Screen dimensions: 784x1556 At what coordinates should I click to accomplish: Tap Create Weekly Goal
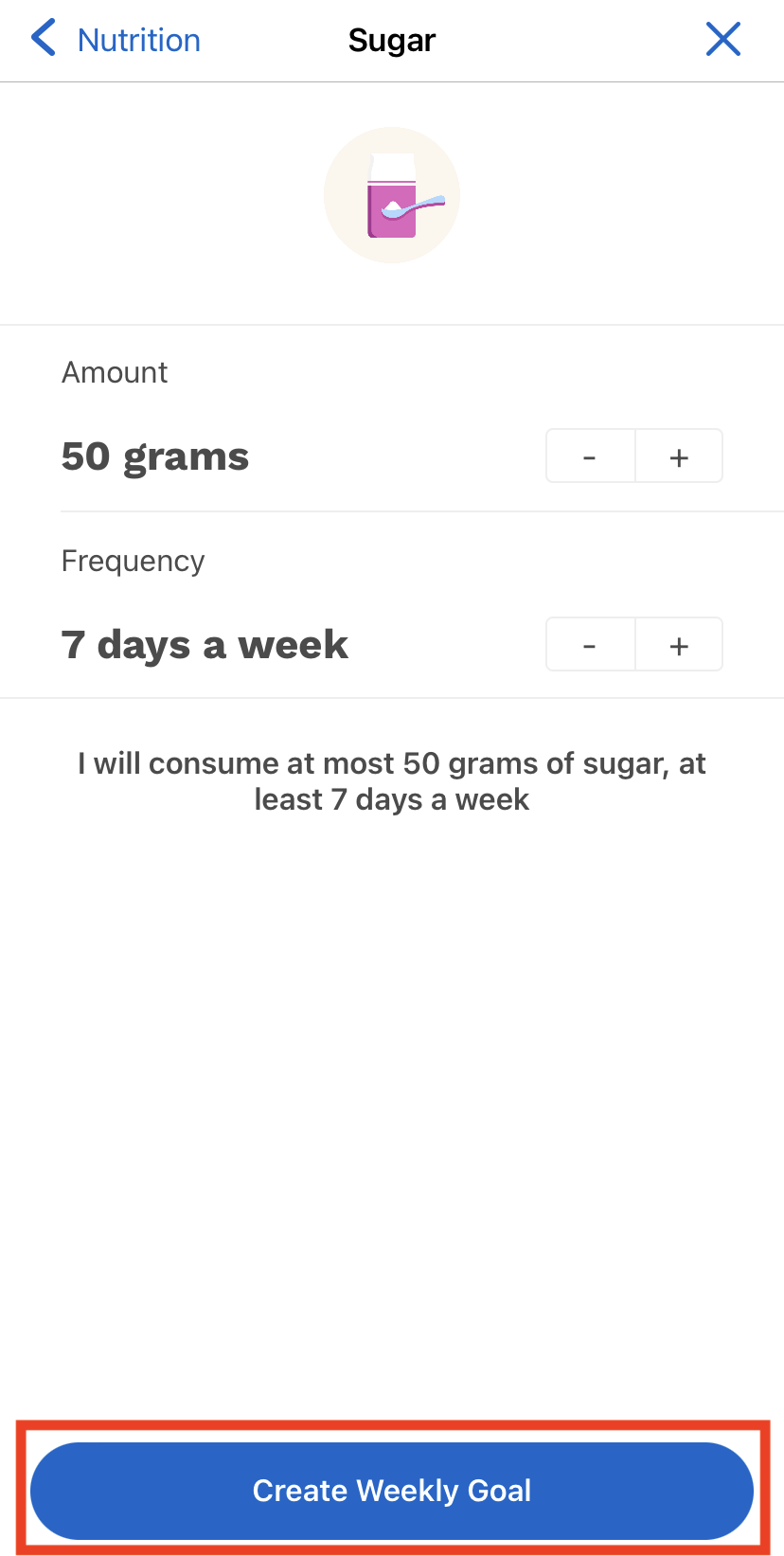coord(392,1490)
